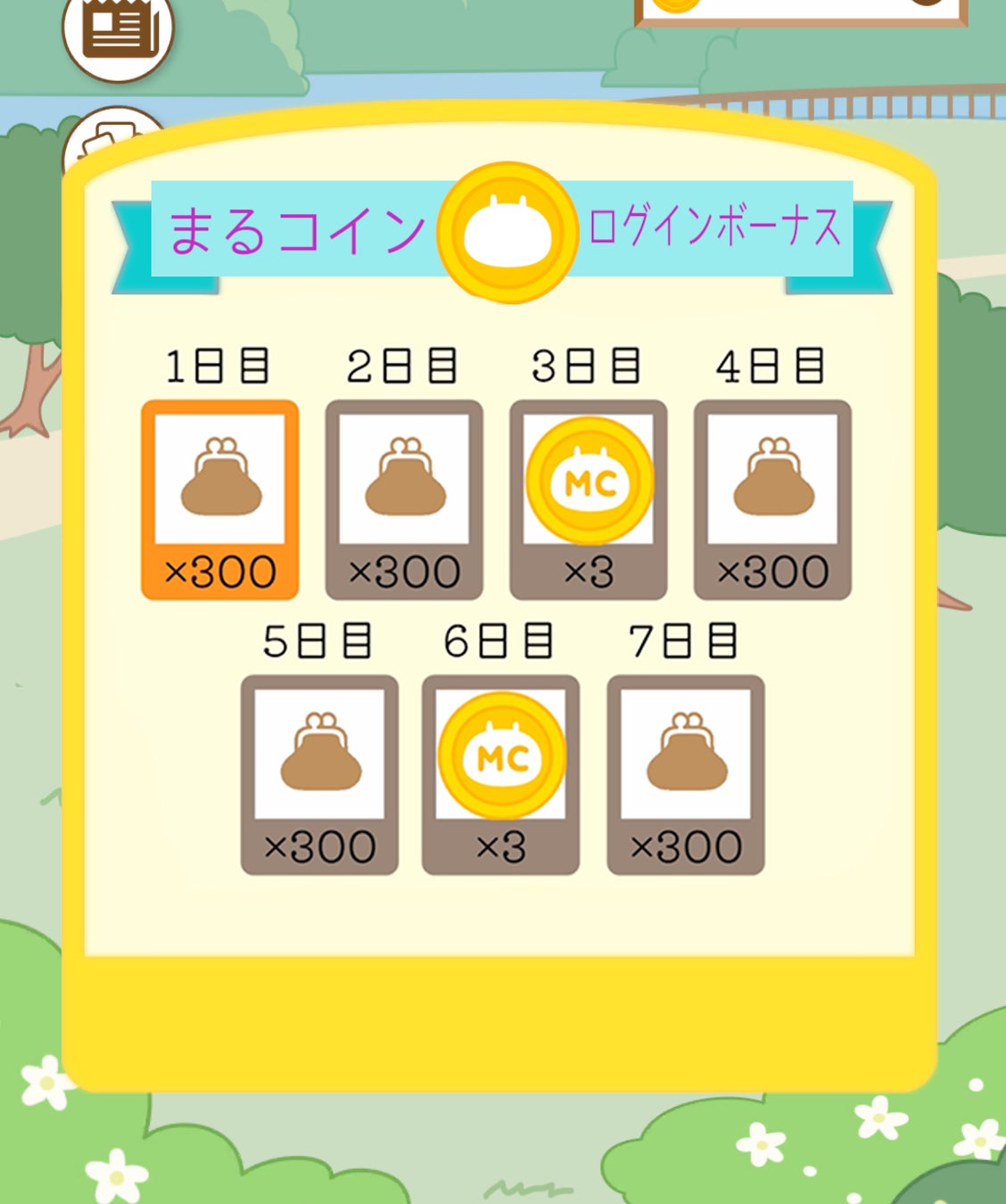Screen dimensions: 1006x1204
Task: Open the news icon
Action: pyautogui.click(x=118, y=29)
